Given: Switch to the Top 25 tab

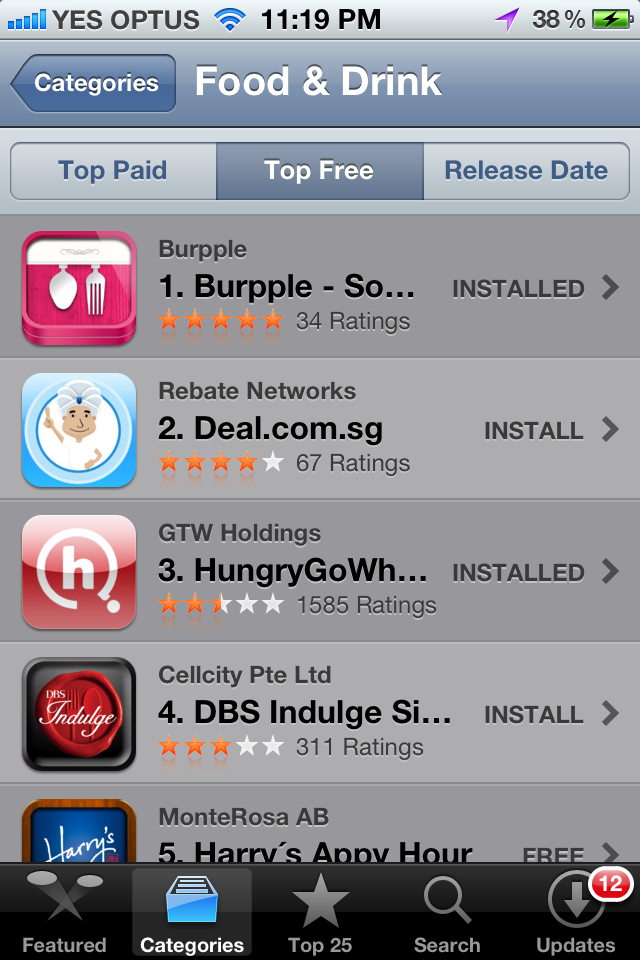Looking at the screenshot, I should [x=320, y=912].
